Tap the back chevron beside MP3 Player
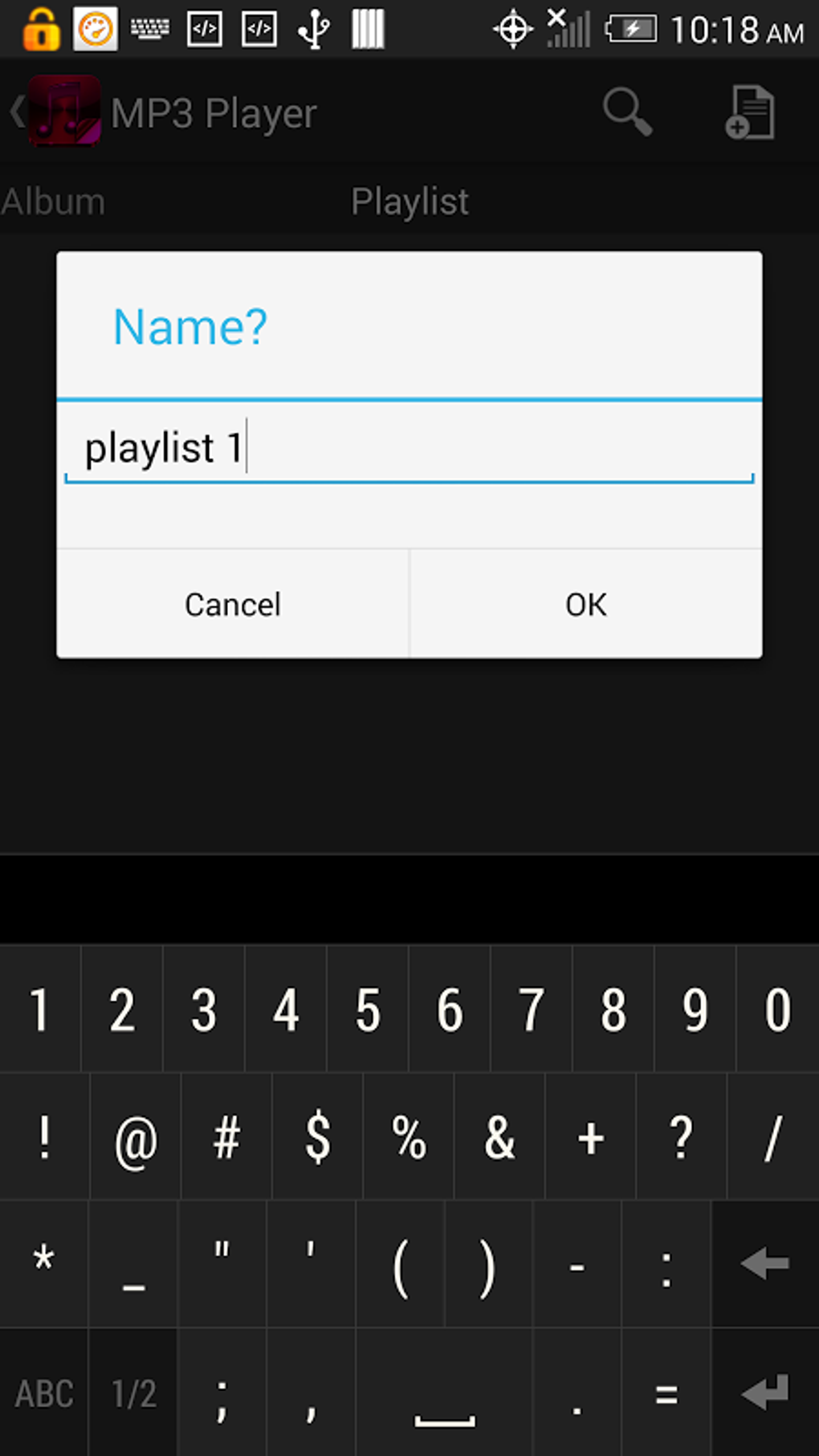819x1456 pixels. pyautogui.click(x=14, y=112)
